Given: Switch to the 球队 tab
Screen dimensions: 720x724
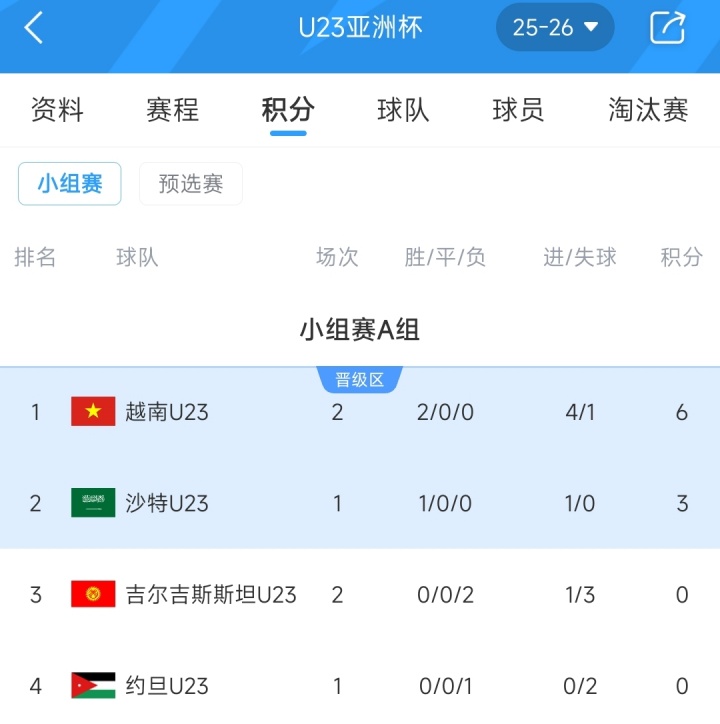Looking at the screenshot, I should coord(403,110).
